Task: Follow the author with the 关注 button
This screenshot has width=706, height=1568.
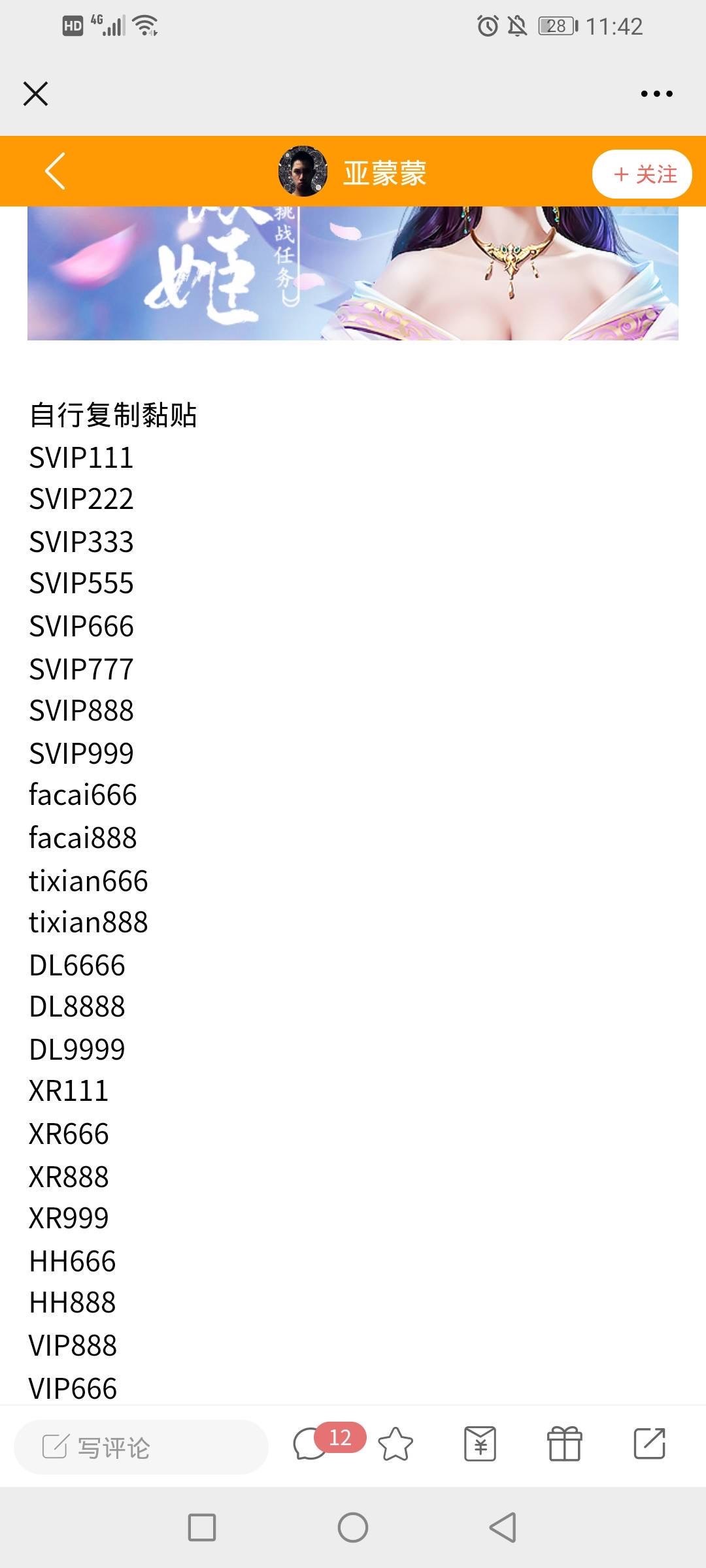Action: tap(642, 174)
